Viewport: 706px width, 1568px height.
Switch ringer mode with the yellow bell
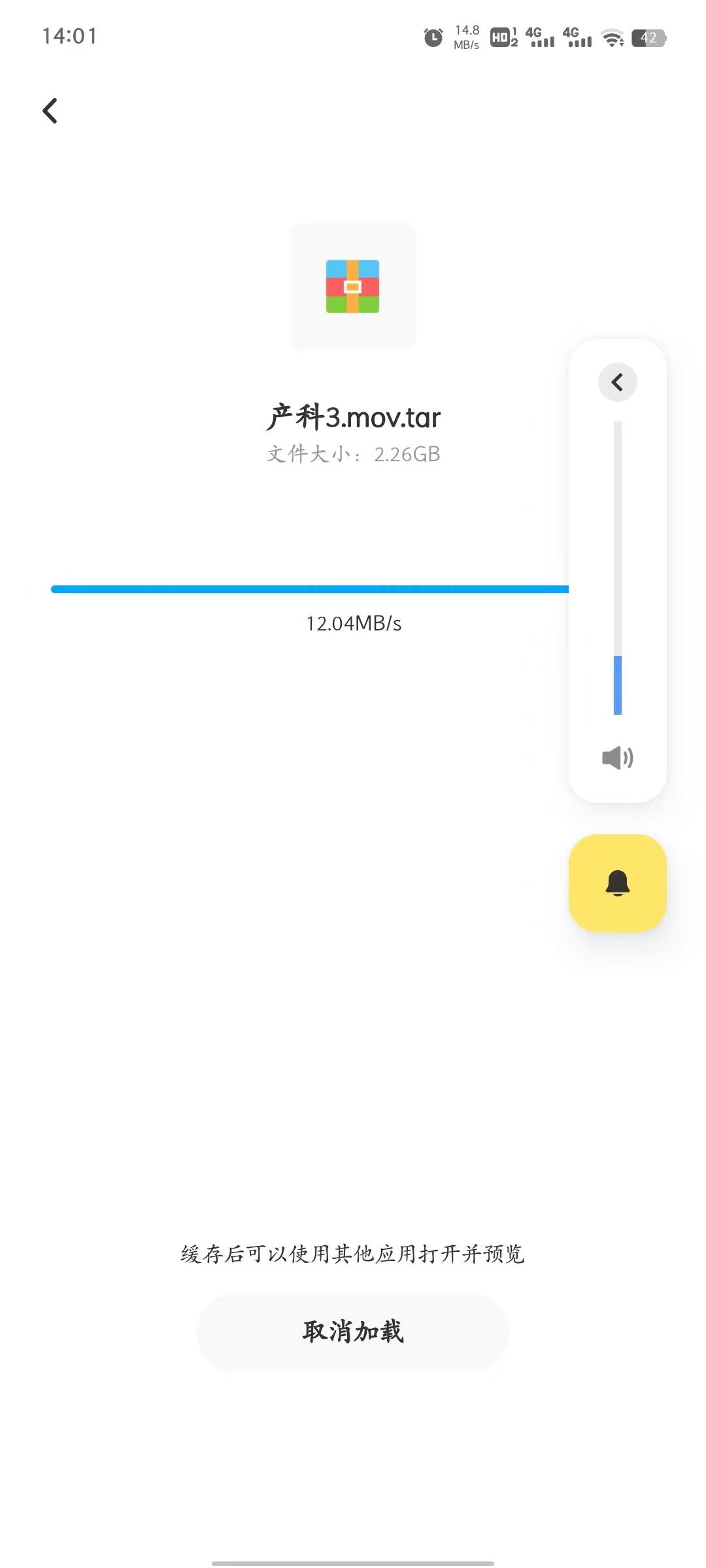[x=617, y=883]
